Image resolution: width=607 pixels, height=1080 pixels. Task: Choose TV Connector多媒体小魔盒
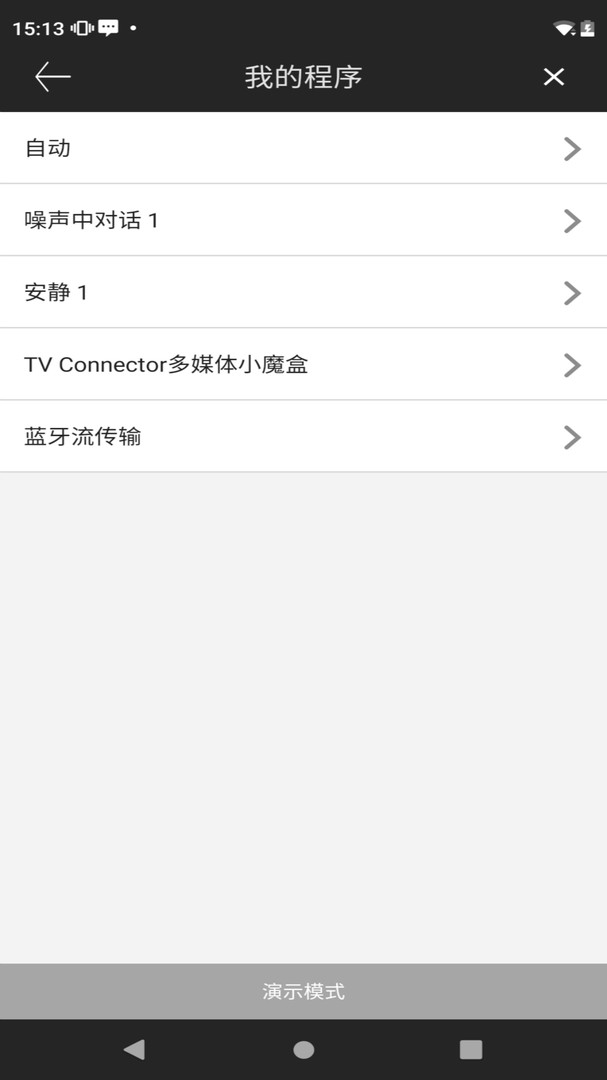point(303,365)
